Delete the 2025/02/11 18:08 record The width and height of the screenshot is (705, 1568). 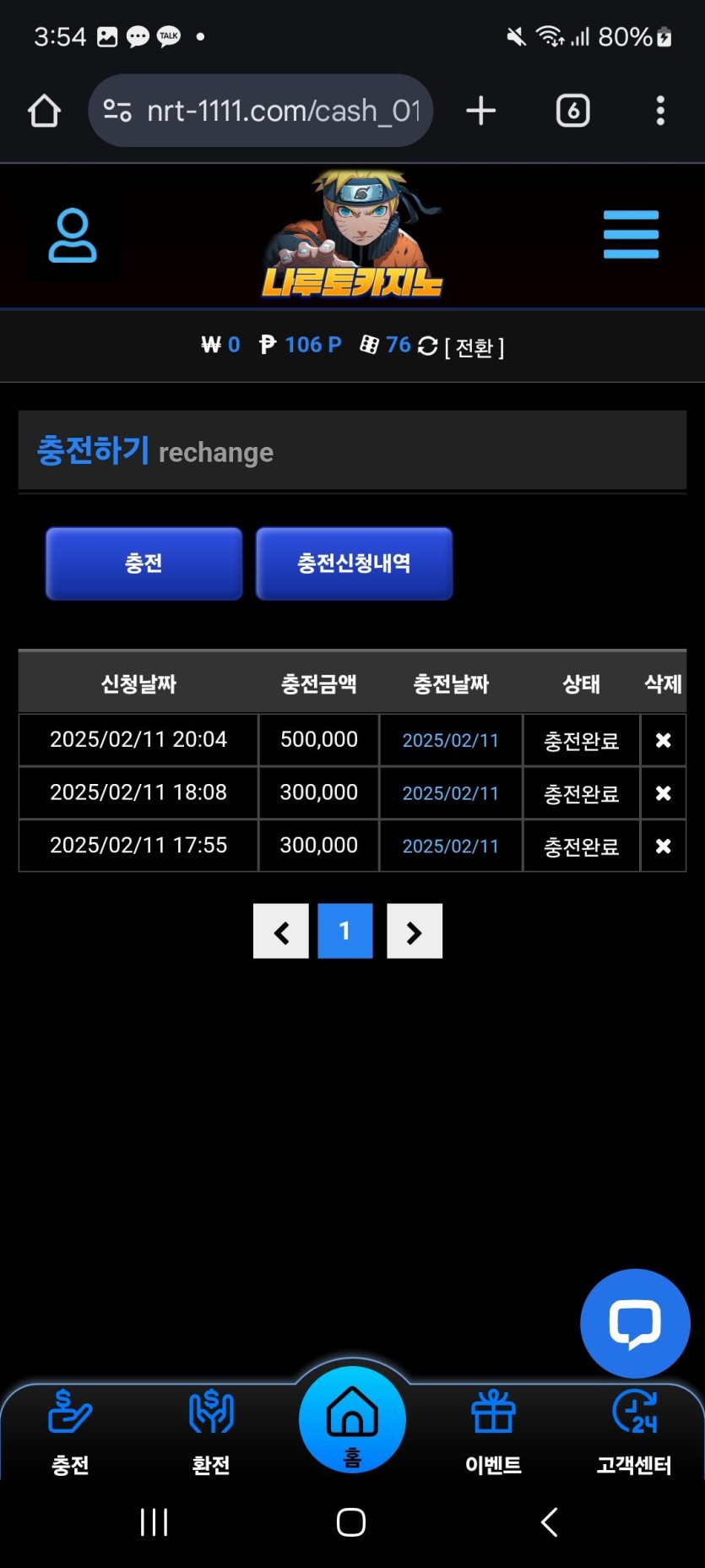tap(663, 793)
